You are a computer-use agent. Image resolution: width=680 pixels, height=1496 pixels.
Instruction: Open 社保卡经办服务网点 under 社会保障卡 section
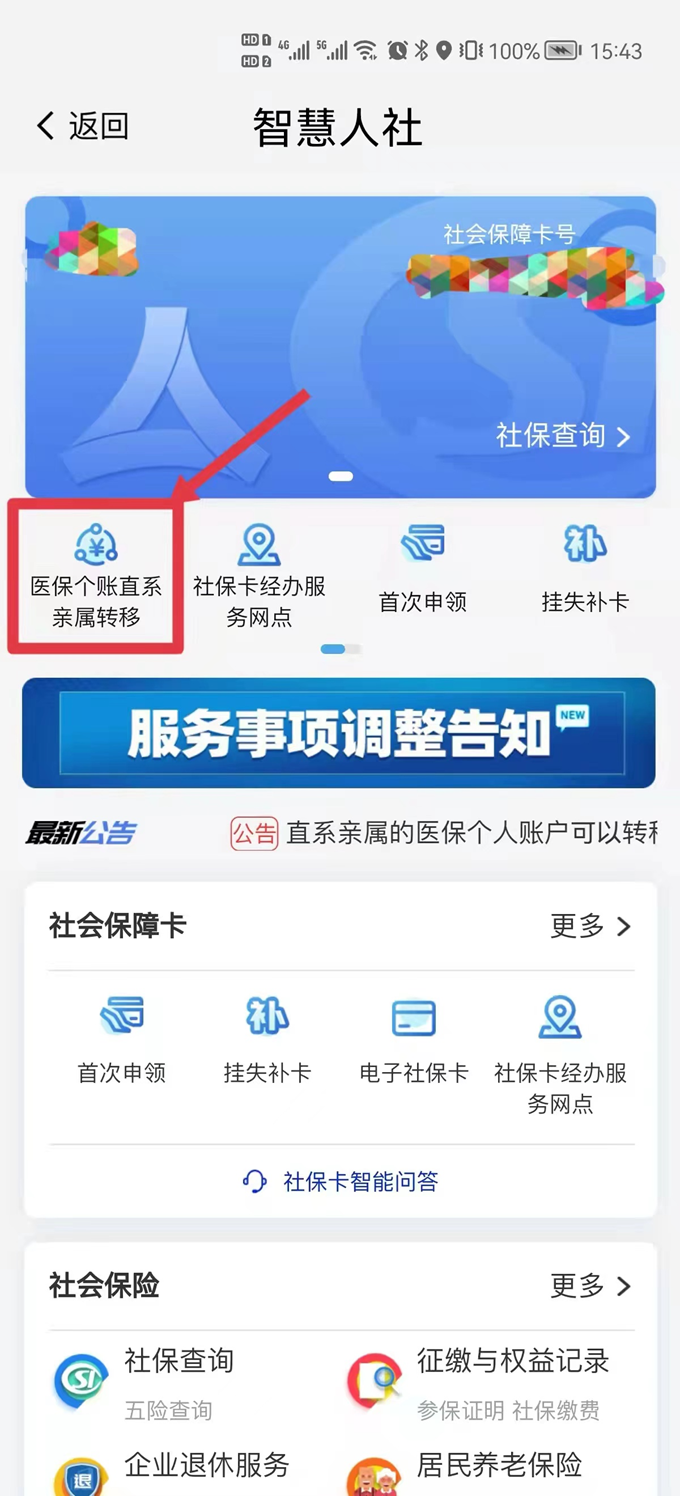click(x=560, y=1053)
